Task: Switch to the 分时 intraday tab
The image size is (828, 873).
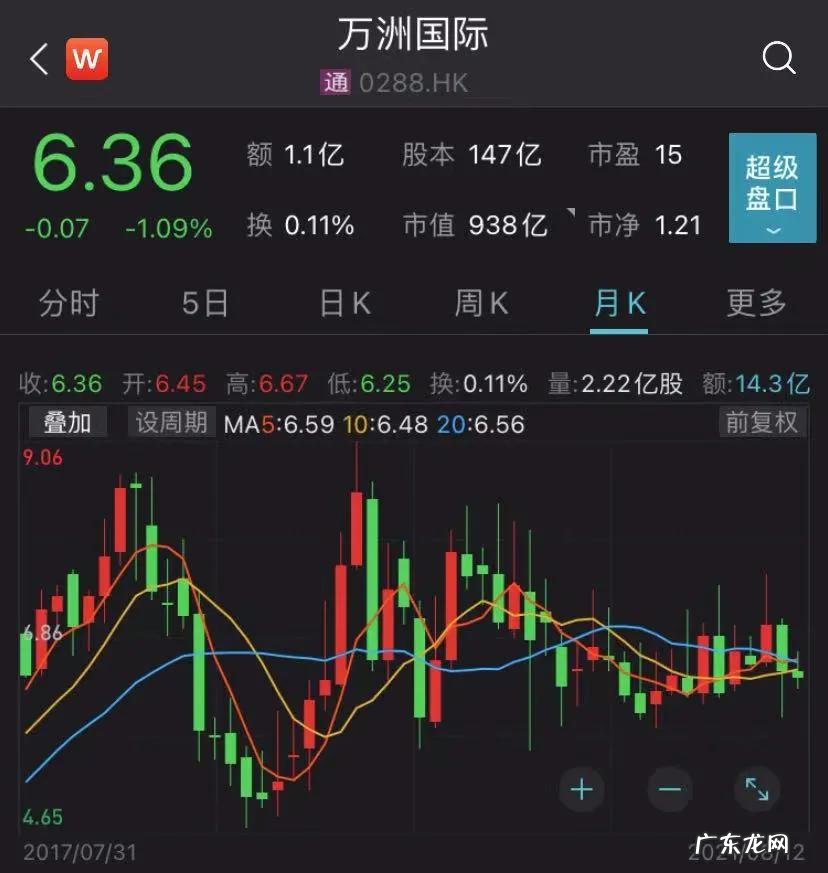Action: pos(68,303)
